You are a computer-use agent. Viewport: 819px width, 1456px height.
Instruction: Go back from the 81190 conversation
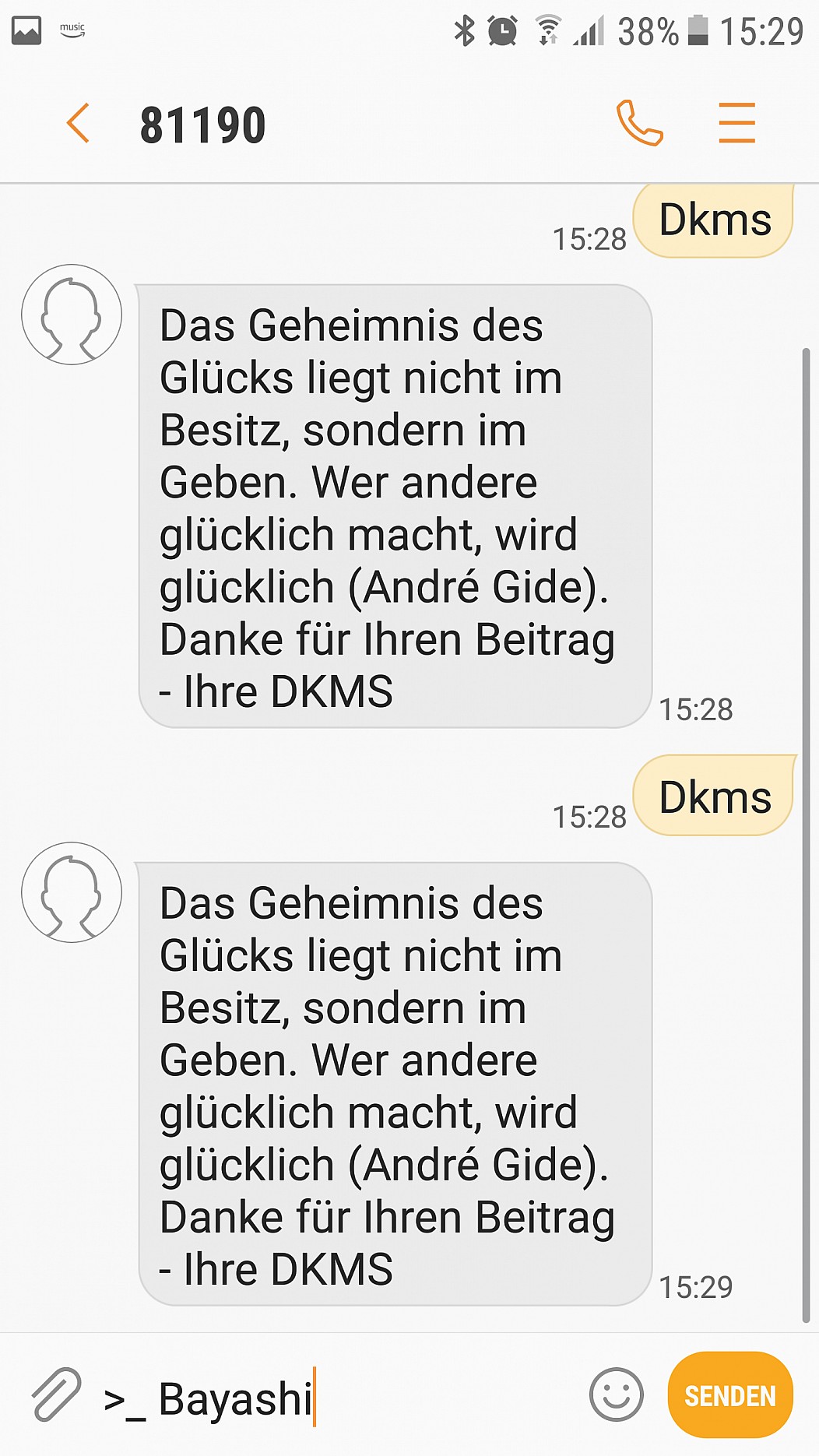[x=78, y=123]
